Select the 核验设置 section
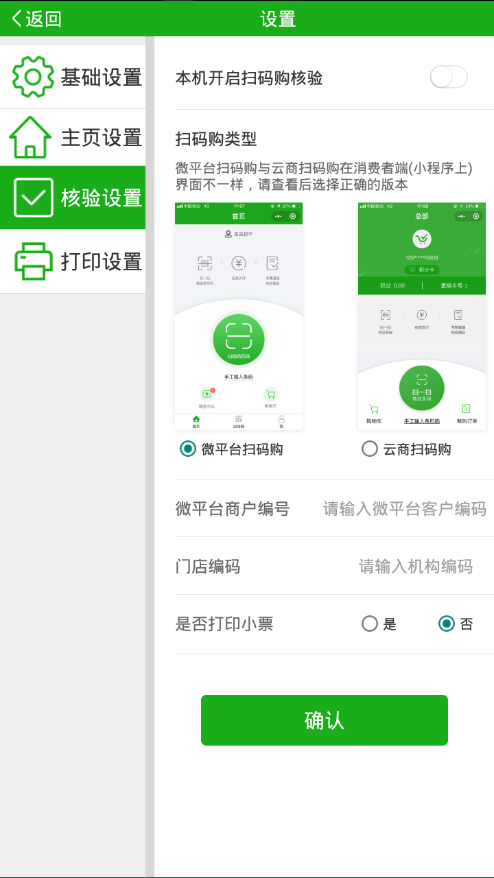Image resolution: width=494 pixels, height=878 pixels. 73,198
